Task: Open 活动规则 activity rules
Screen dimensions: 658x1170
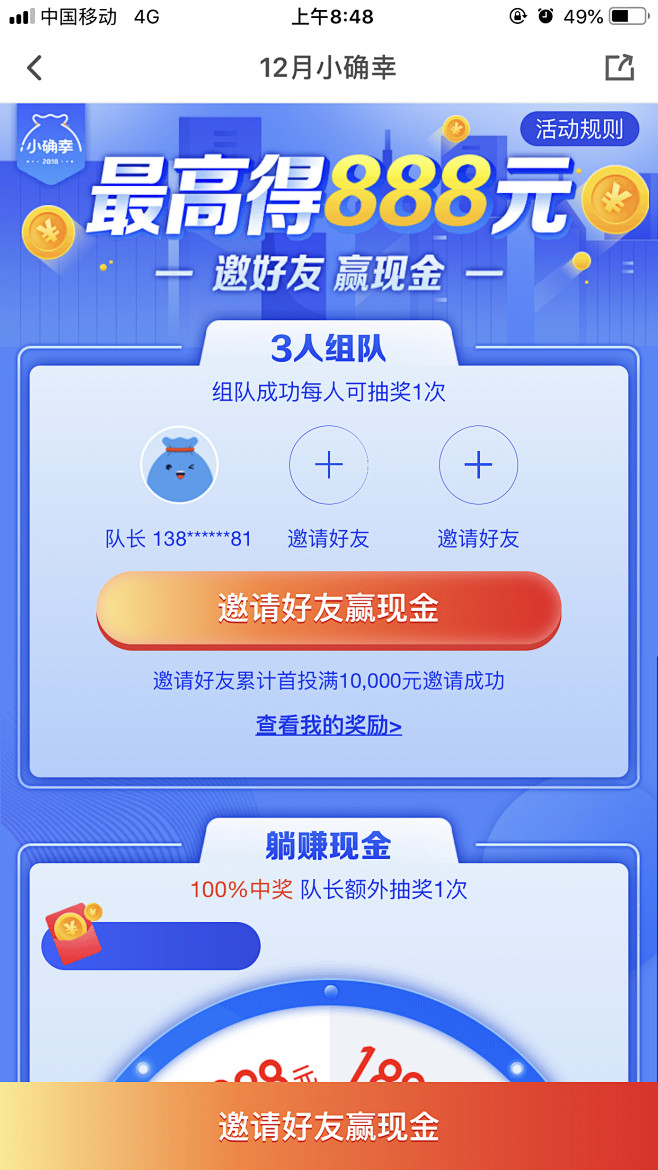Action: click(579, 129)
